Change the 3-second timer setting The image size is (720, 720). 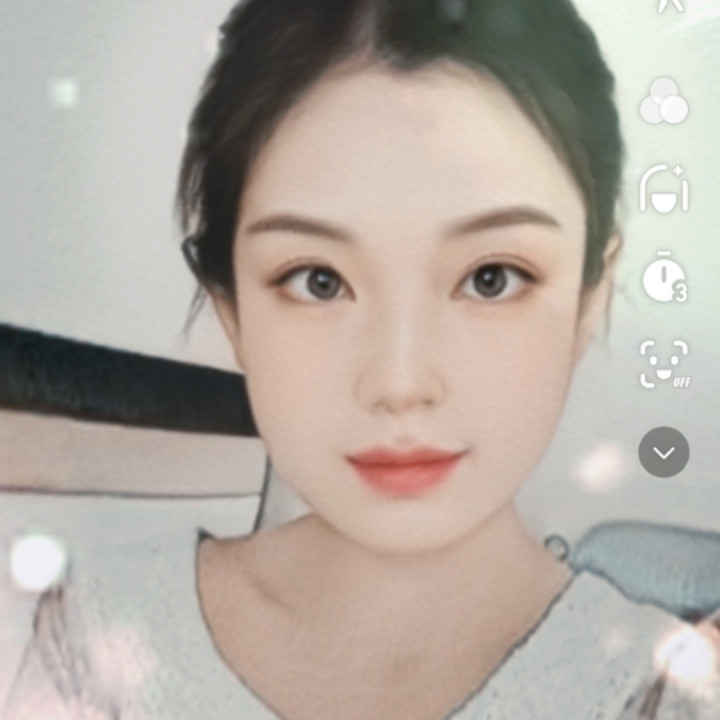click(x=664, y=278)
